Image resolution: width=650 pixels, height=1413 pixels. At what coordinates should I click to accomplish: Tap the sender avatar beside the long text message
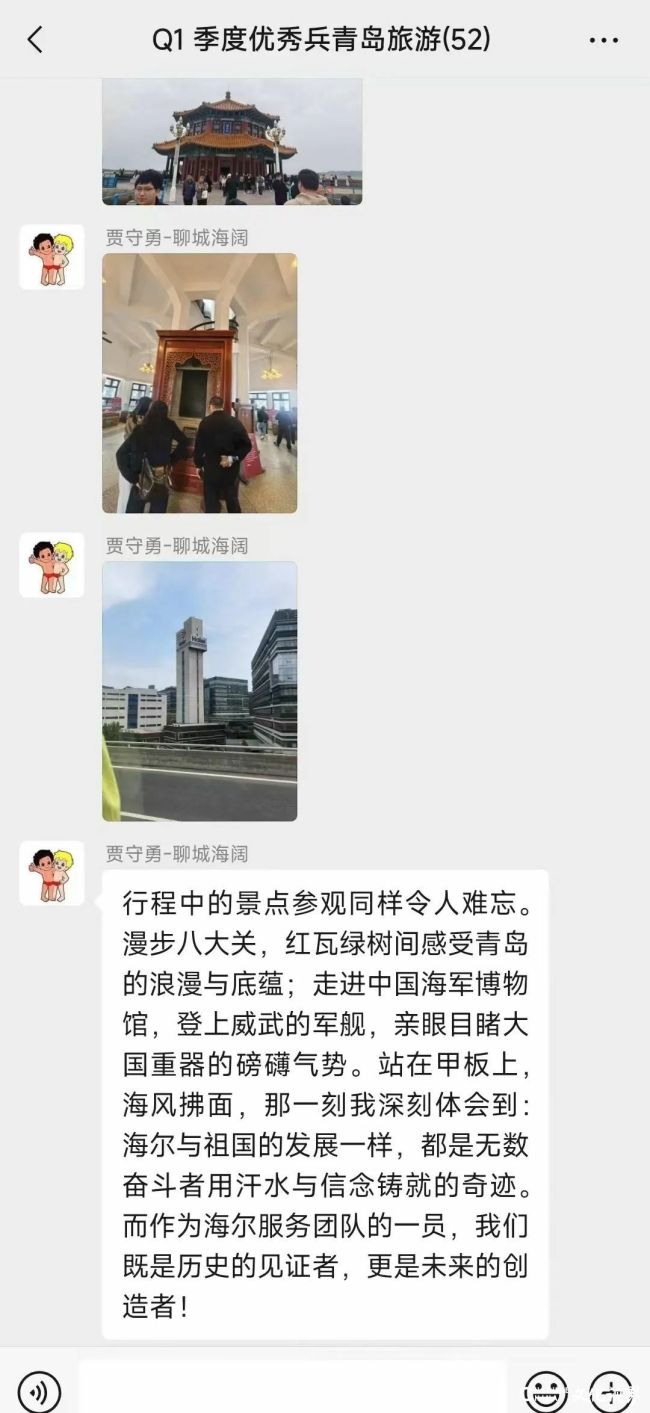point(52,873)
